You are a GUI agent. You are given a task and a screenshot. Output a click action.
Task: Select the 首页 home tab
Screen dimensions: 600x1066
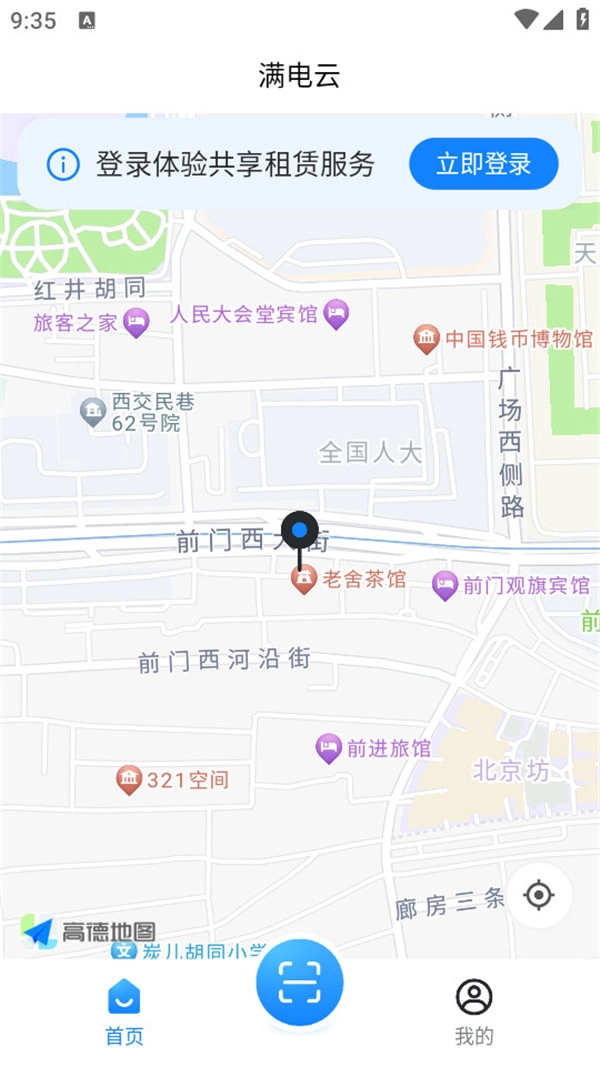(124, 1011)
